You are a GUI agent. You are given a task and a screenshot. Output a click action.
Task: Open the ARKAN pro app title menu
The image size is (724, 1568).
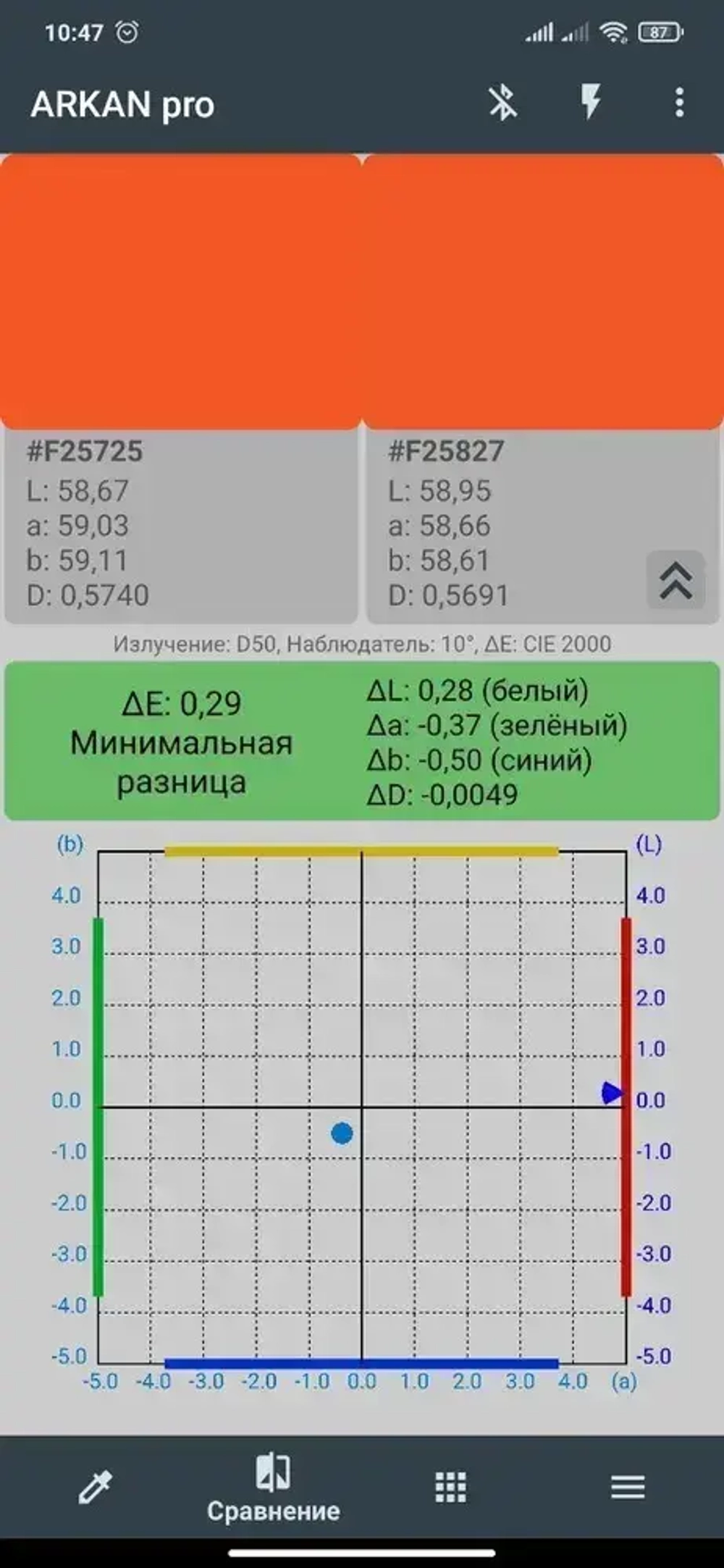coord(125,103)
